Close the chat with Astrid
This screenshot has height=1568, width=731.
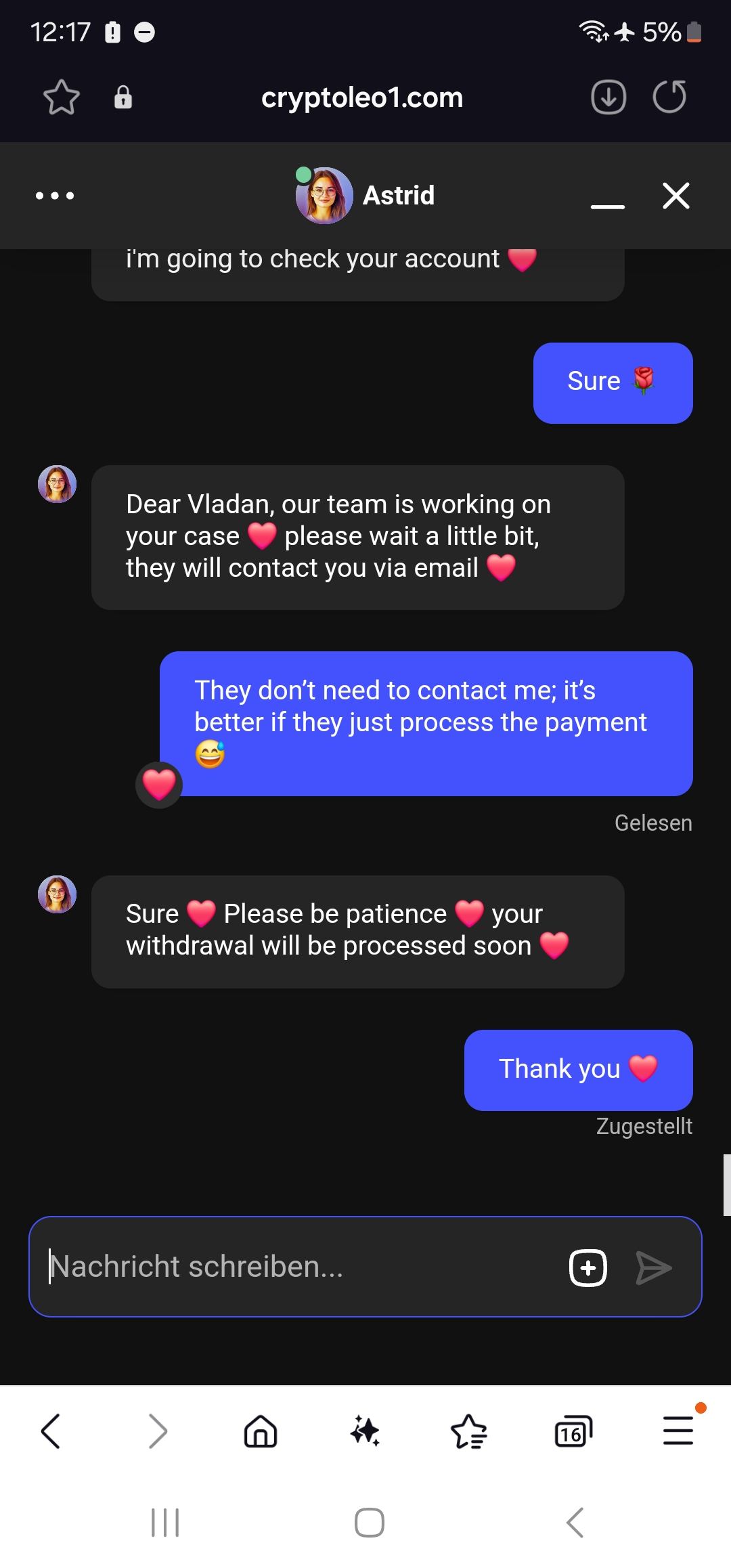675,196
